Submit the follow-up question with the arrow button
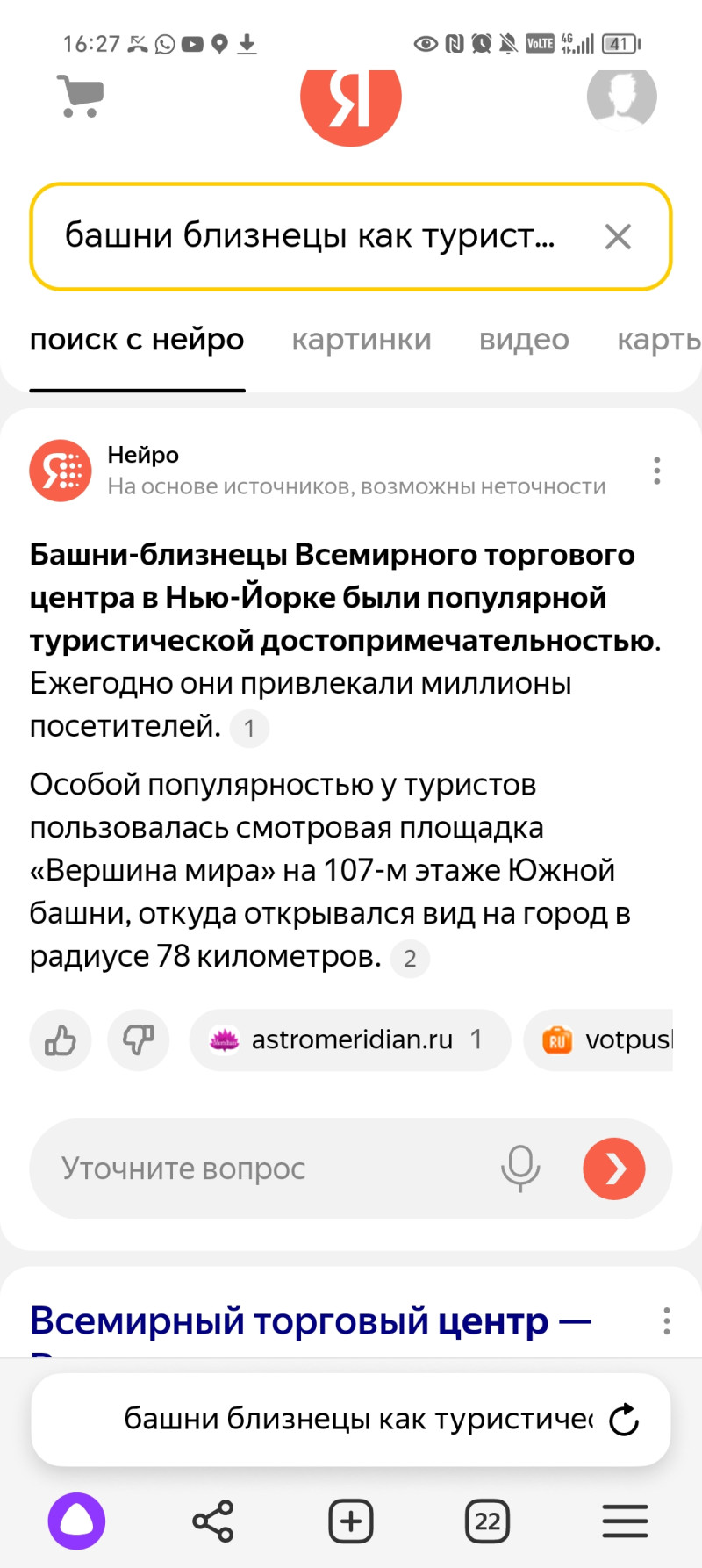 (614, 1169)
